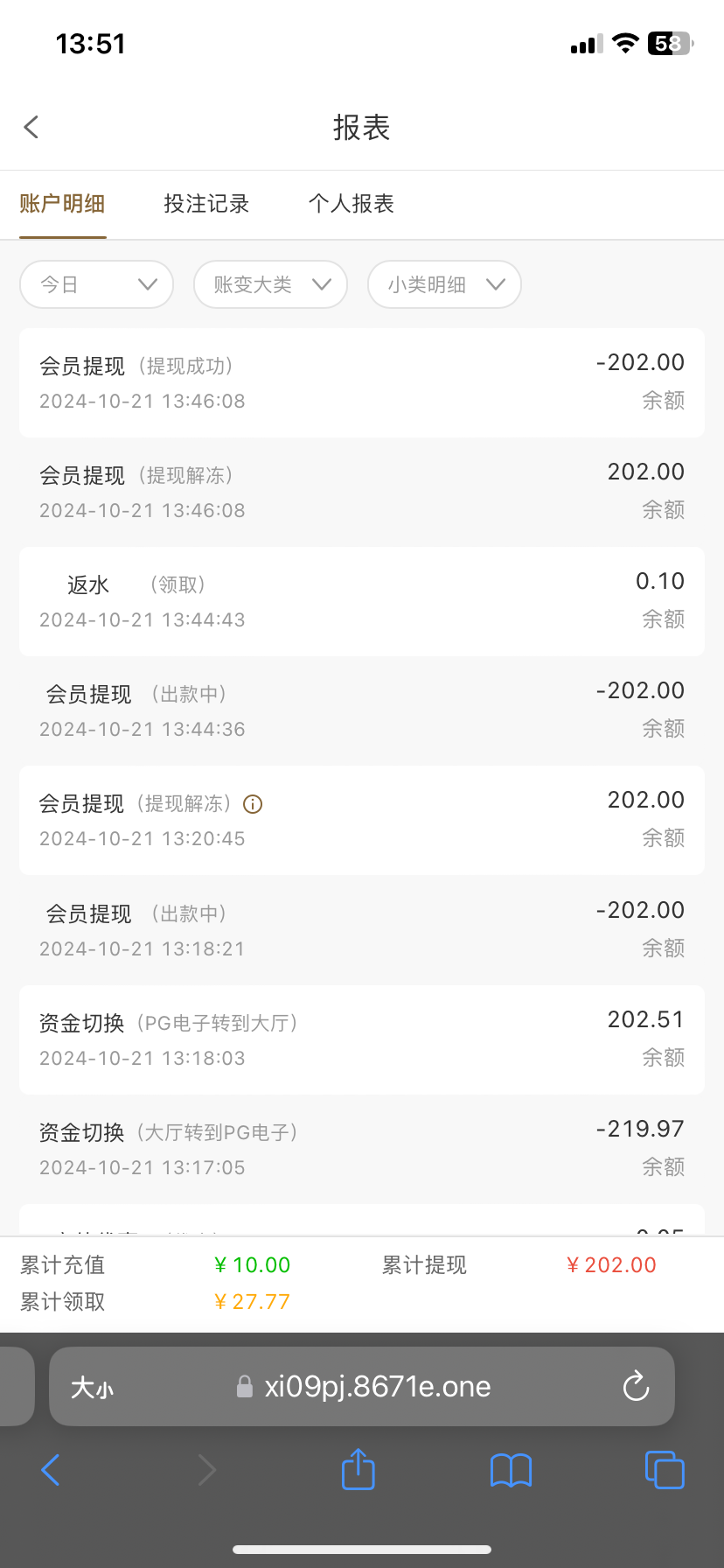
Task: Open Safari bookmarks
Action: click(511, 1470)
